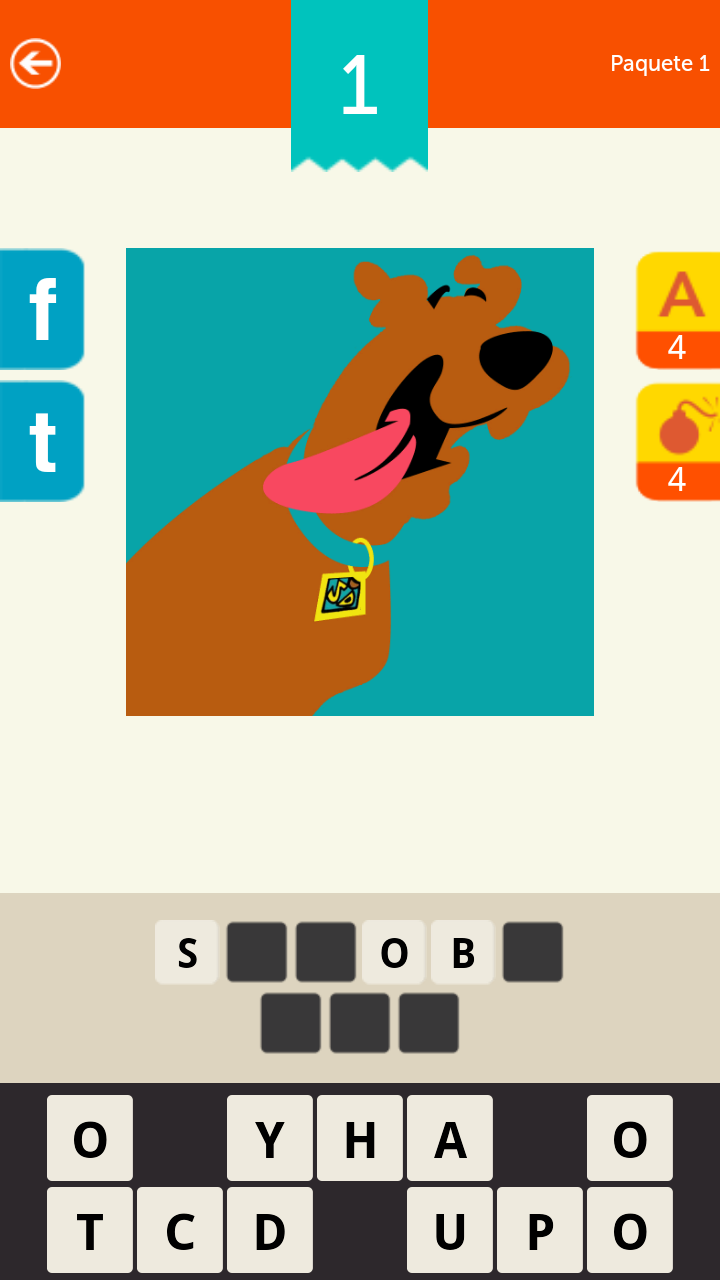Share puzzle on Twitter
The width and height of the screenshot is (720, 1280).
(41, 441)
